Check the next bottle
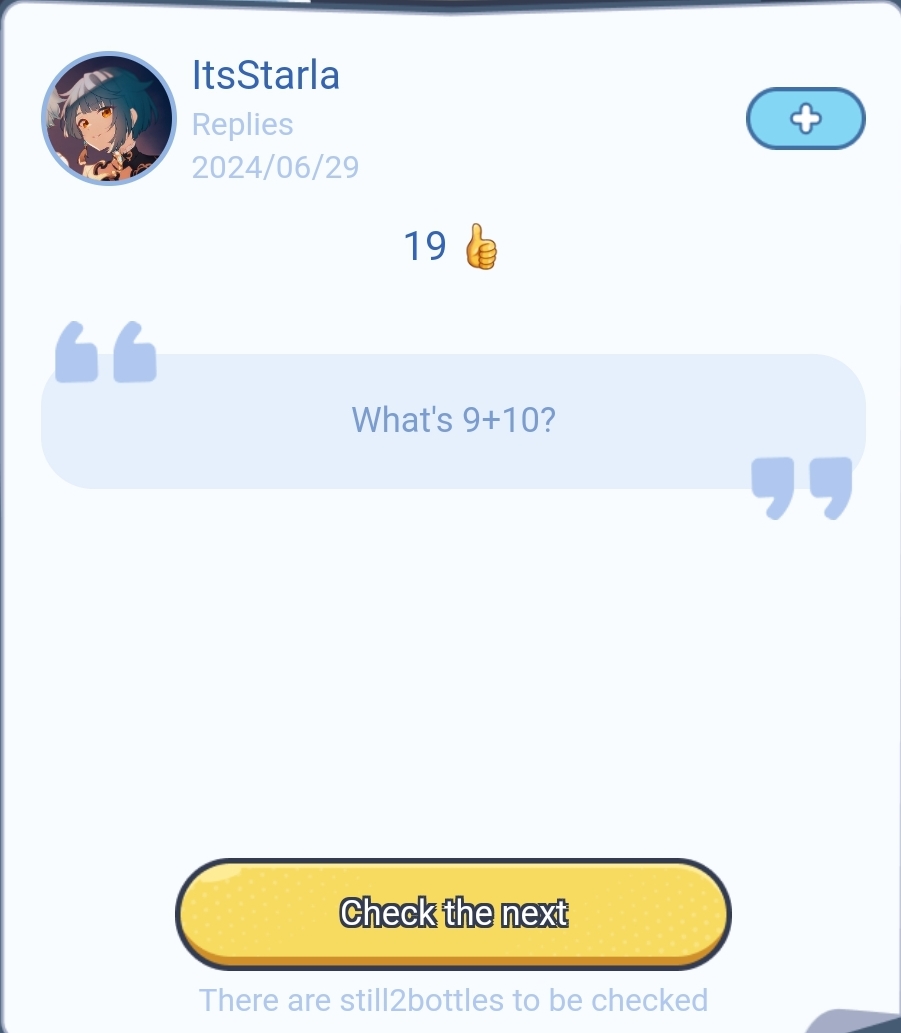Viewport: 901px width, 1033px height. point(453,913)
